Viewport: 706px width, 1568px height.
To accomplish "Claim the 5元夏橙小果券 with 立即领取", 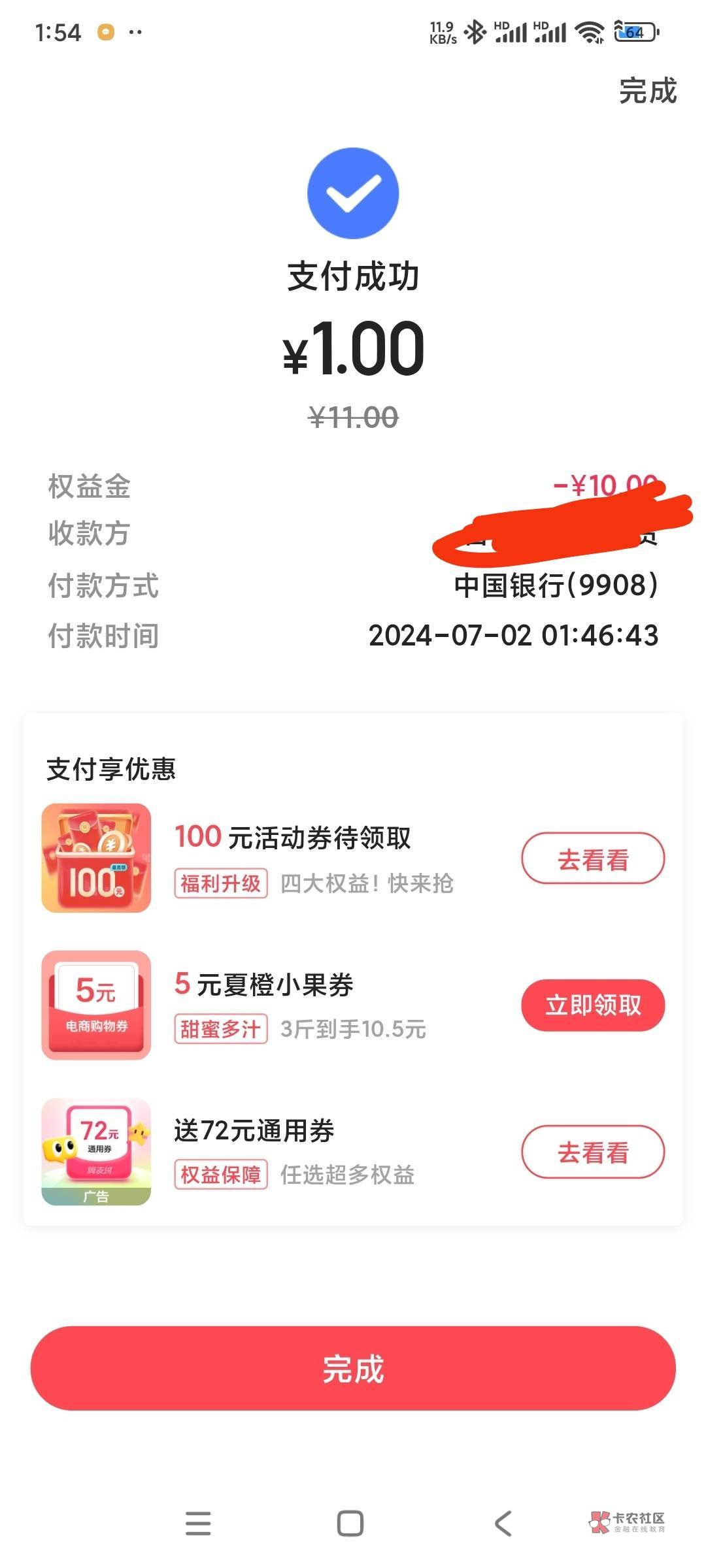I will (592, 1005).
